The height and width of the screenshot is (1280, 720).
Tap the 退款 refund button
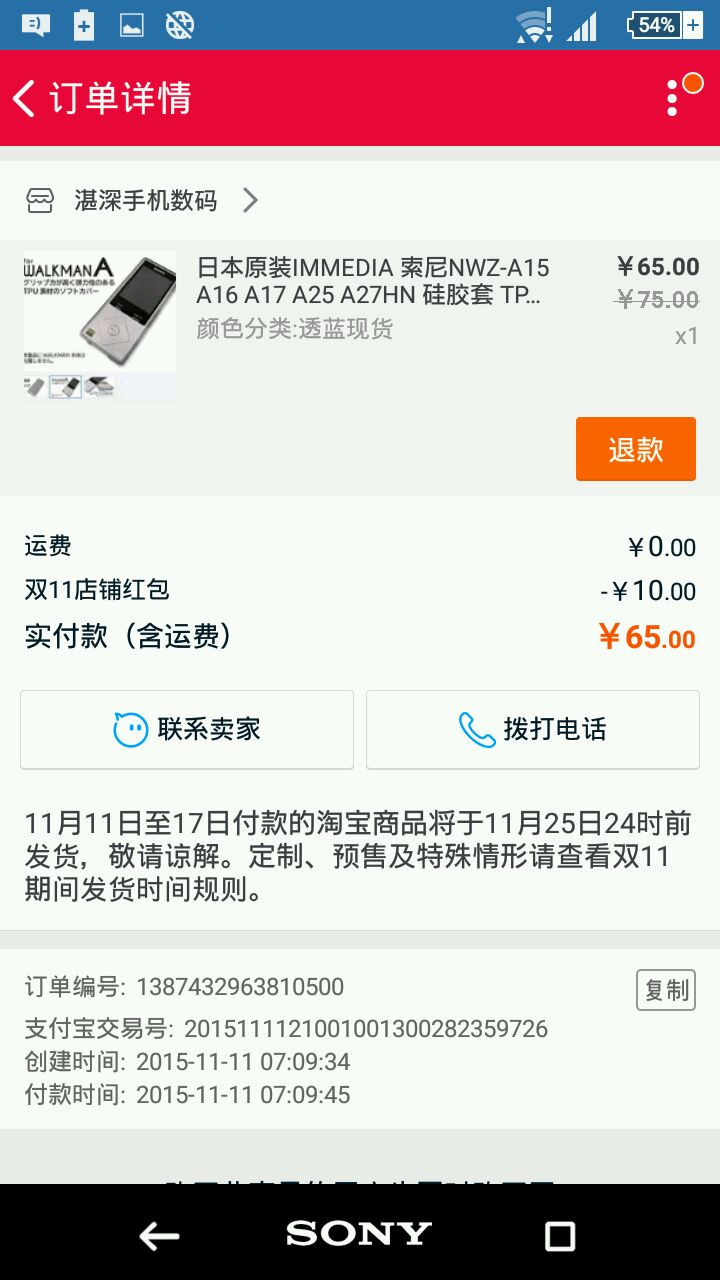pyautogui.click(x=635, y=450)
